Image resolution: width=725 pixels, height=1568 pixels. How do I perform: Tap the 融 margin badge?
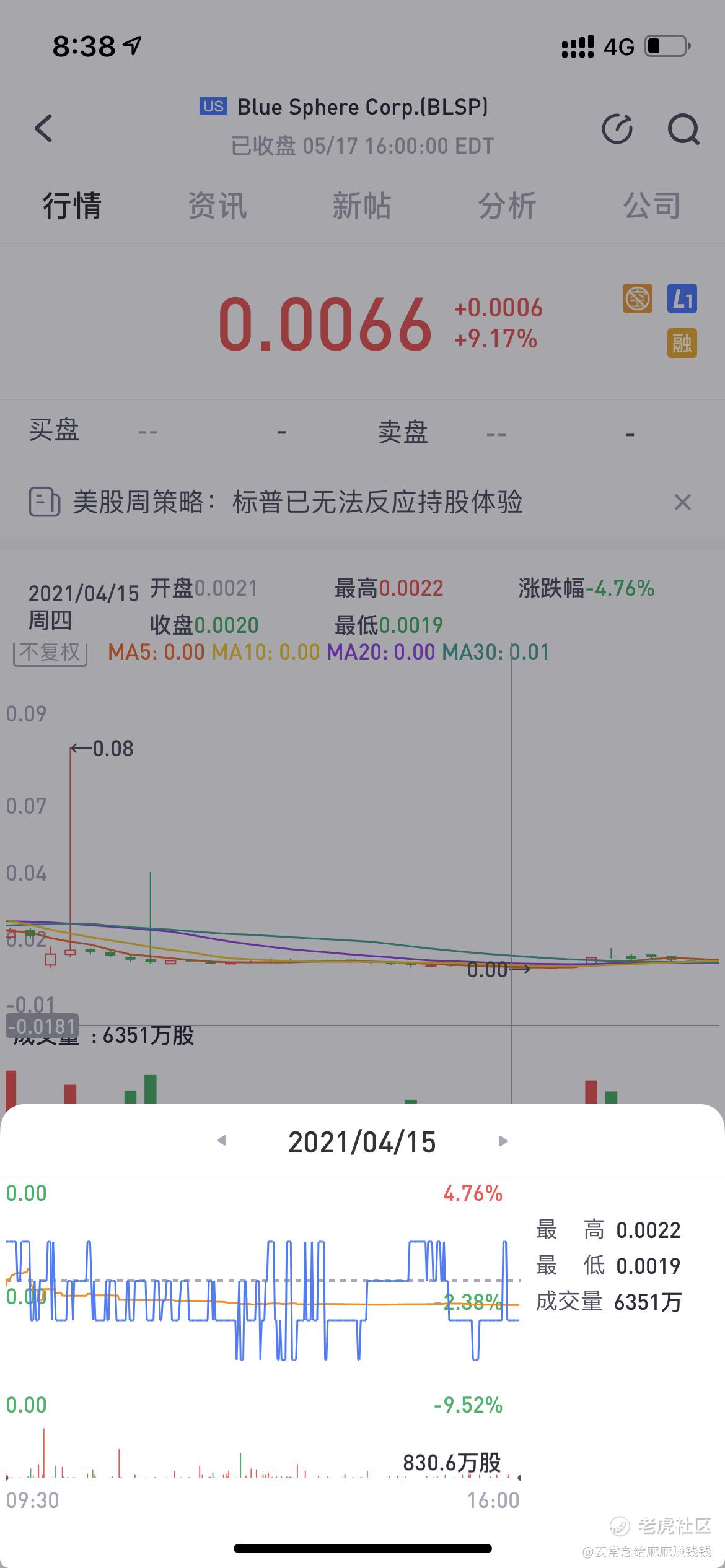pyautogui.click(x=682, y=343)
